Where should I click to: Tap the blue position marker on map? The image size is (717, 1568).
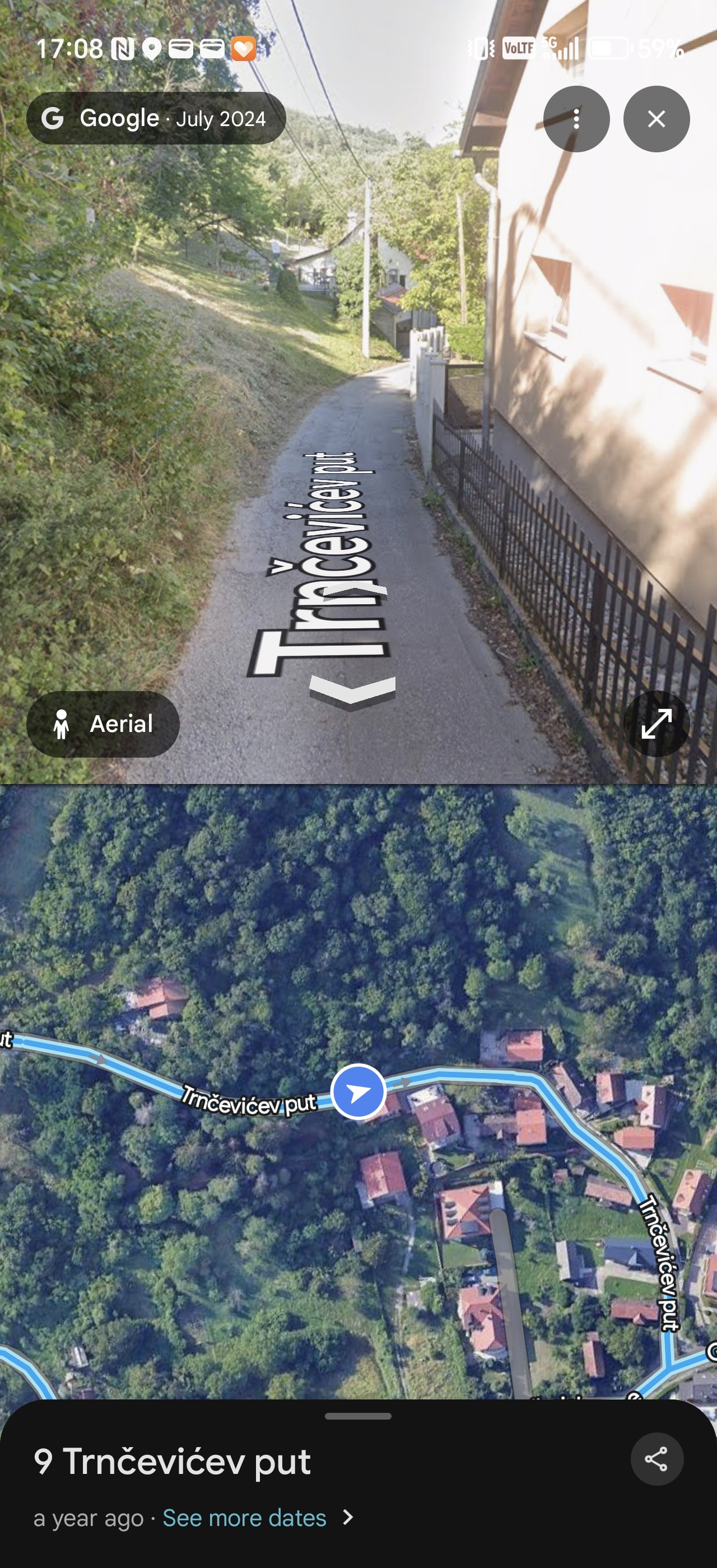click(x=358, y=1091)
